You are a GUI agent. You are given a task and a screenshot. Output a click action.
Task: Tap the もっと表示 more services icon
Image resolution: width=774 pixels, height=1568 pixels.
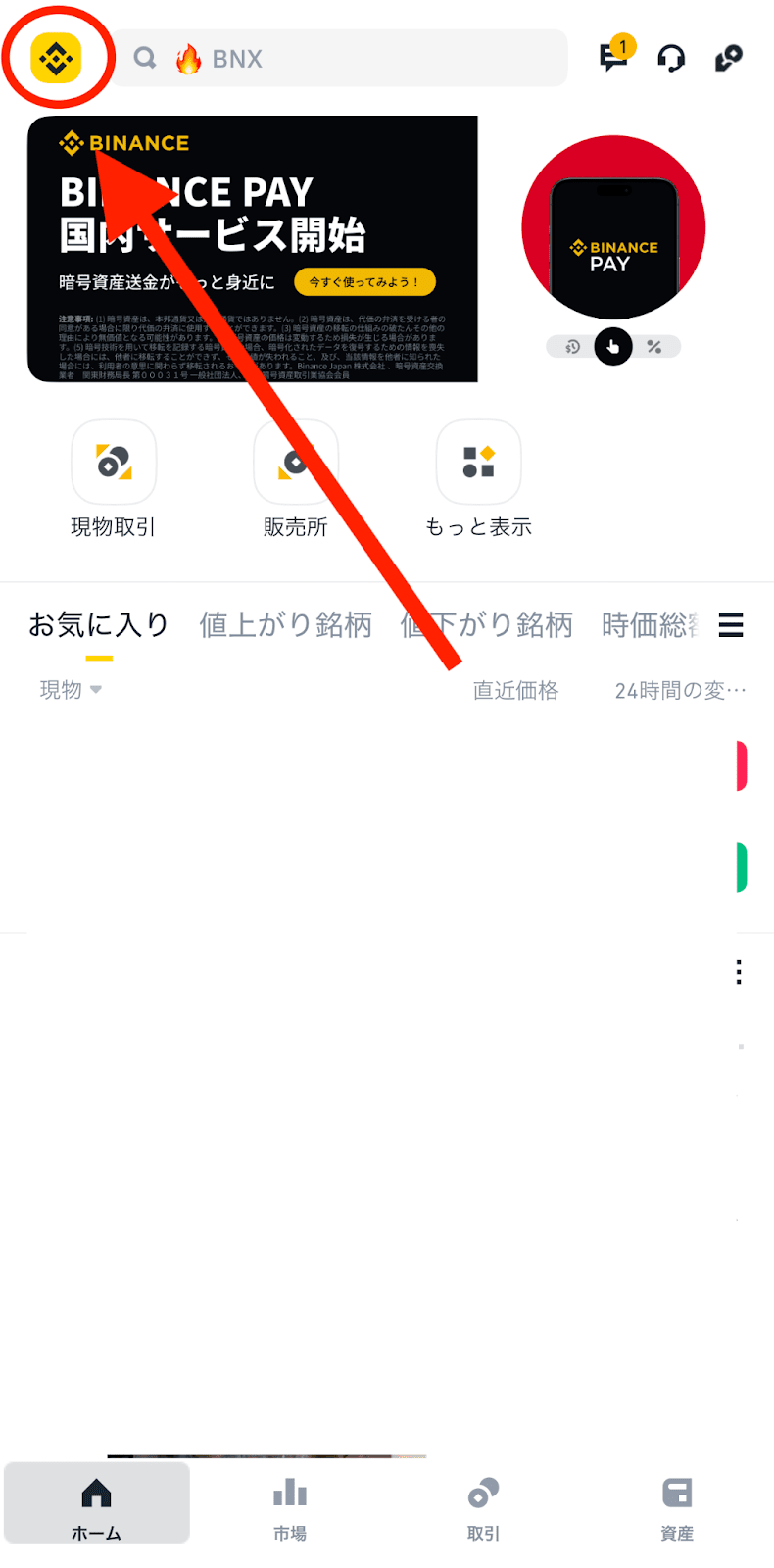point(478,462)
